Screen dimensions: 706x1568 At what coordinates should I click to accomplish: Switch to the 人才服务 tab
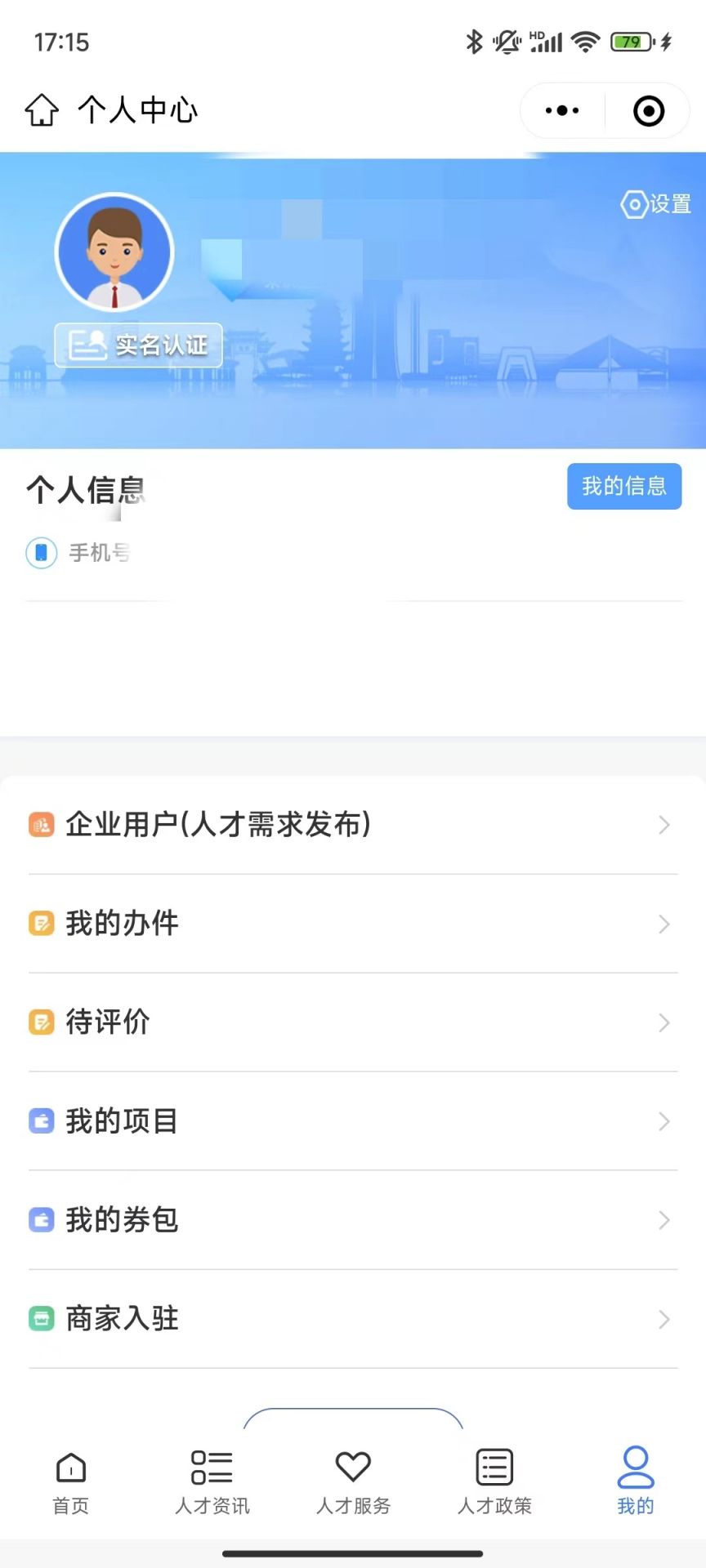[x=353, y=1482]
